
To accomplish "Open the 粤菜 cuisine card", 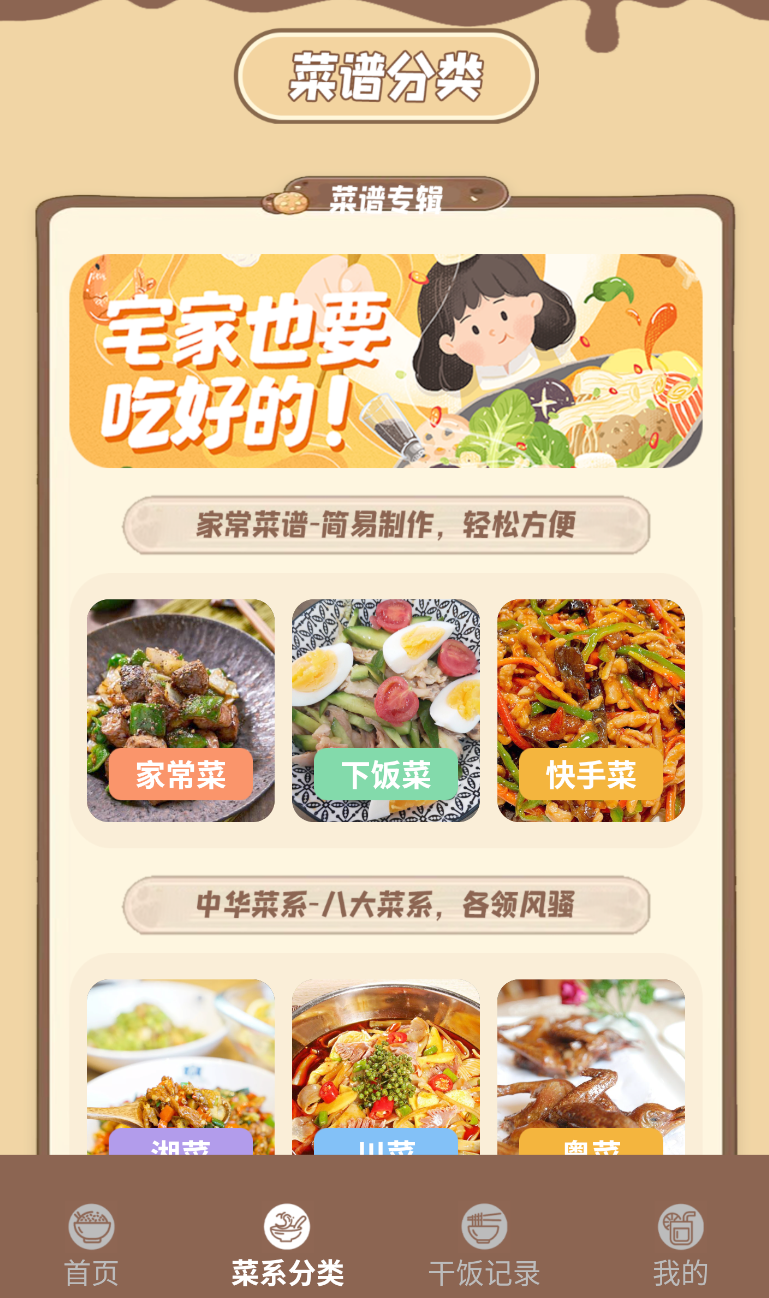I will click(591, 1067).
